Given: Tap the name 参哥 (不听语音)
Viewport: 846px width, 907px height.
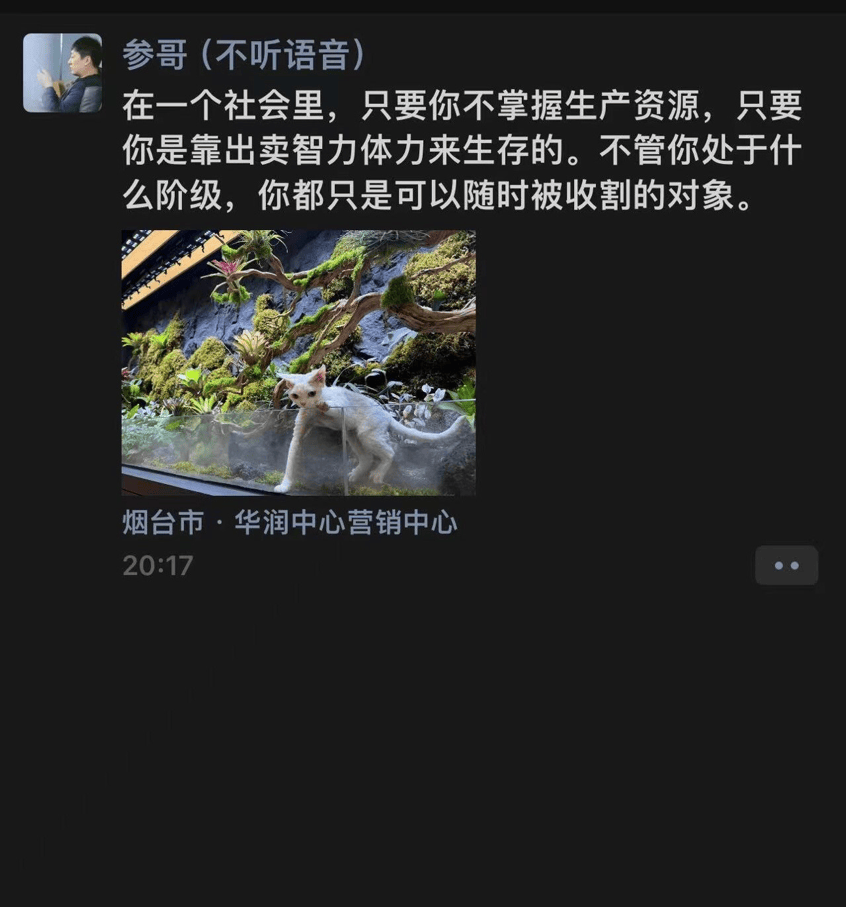Looking at the screenshot, I should pos(245,54).
